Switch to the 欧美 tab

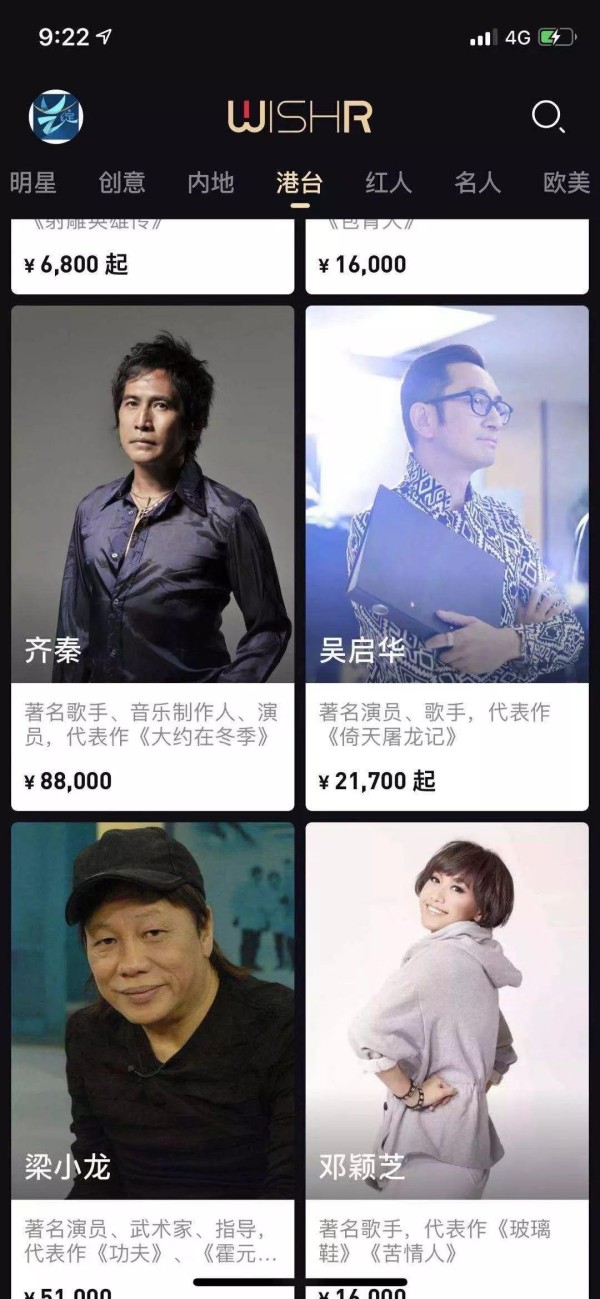(x=566, y=182)
